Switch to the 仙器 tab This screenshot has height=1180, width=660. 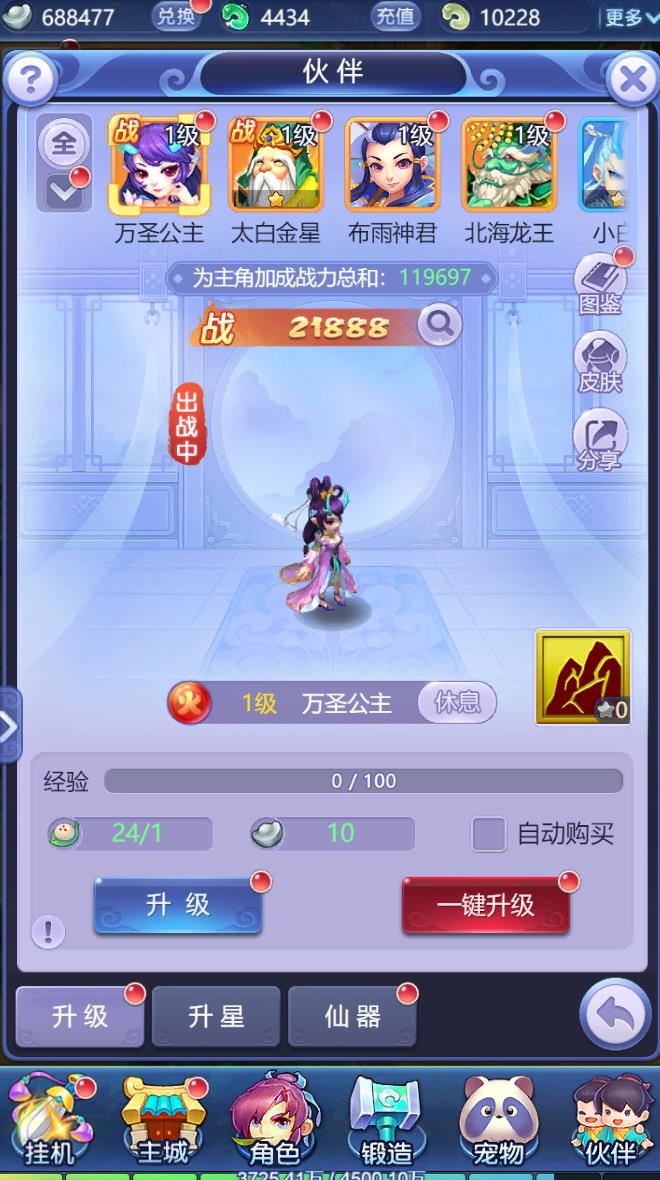pyautogui.click(x=352, y=1016)
